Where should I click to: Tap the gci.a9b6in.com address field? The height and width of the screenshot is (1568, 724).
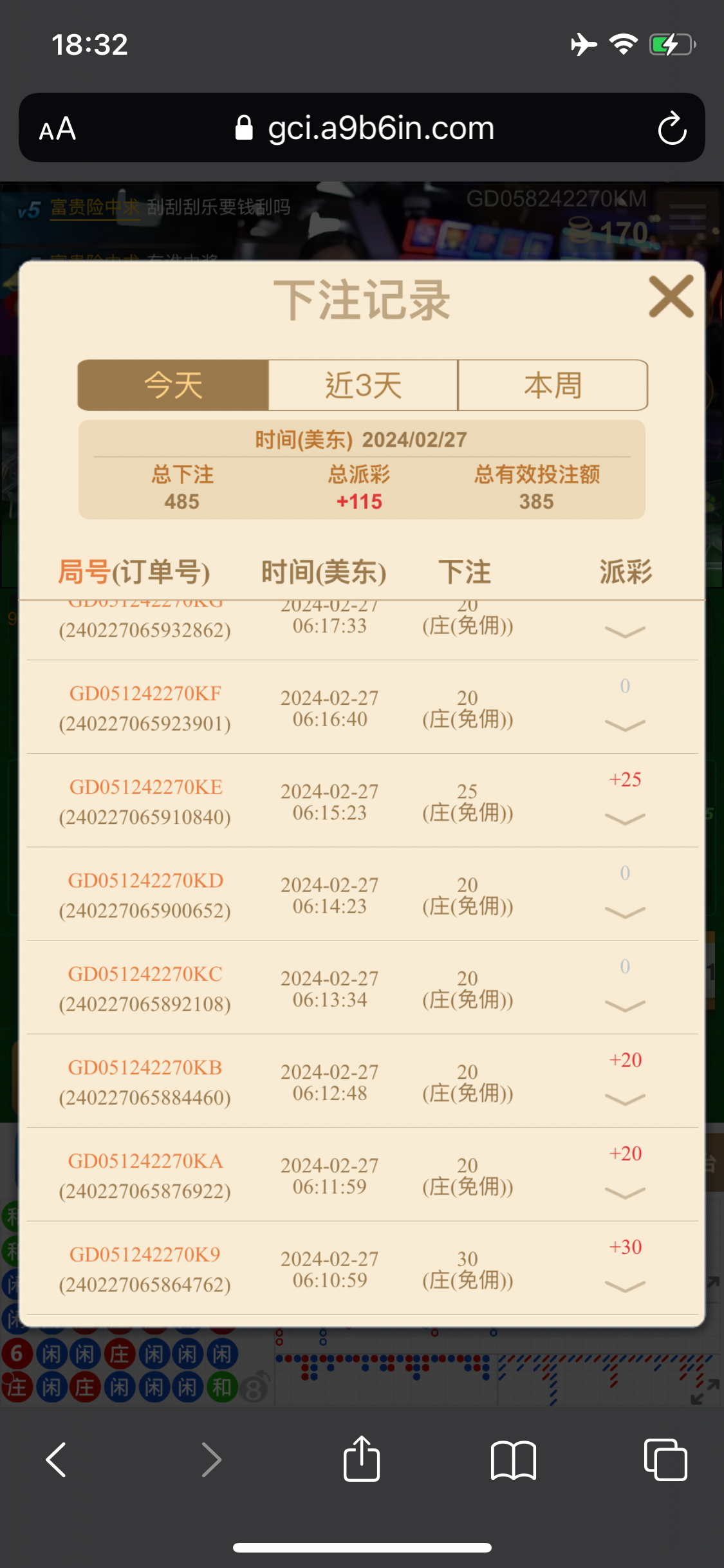click(x=364, y=128)
